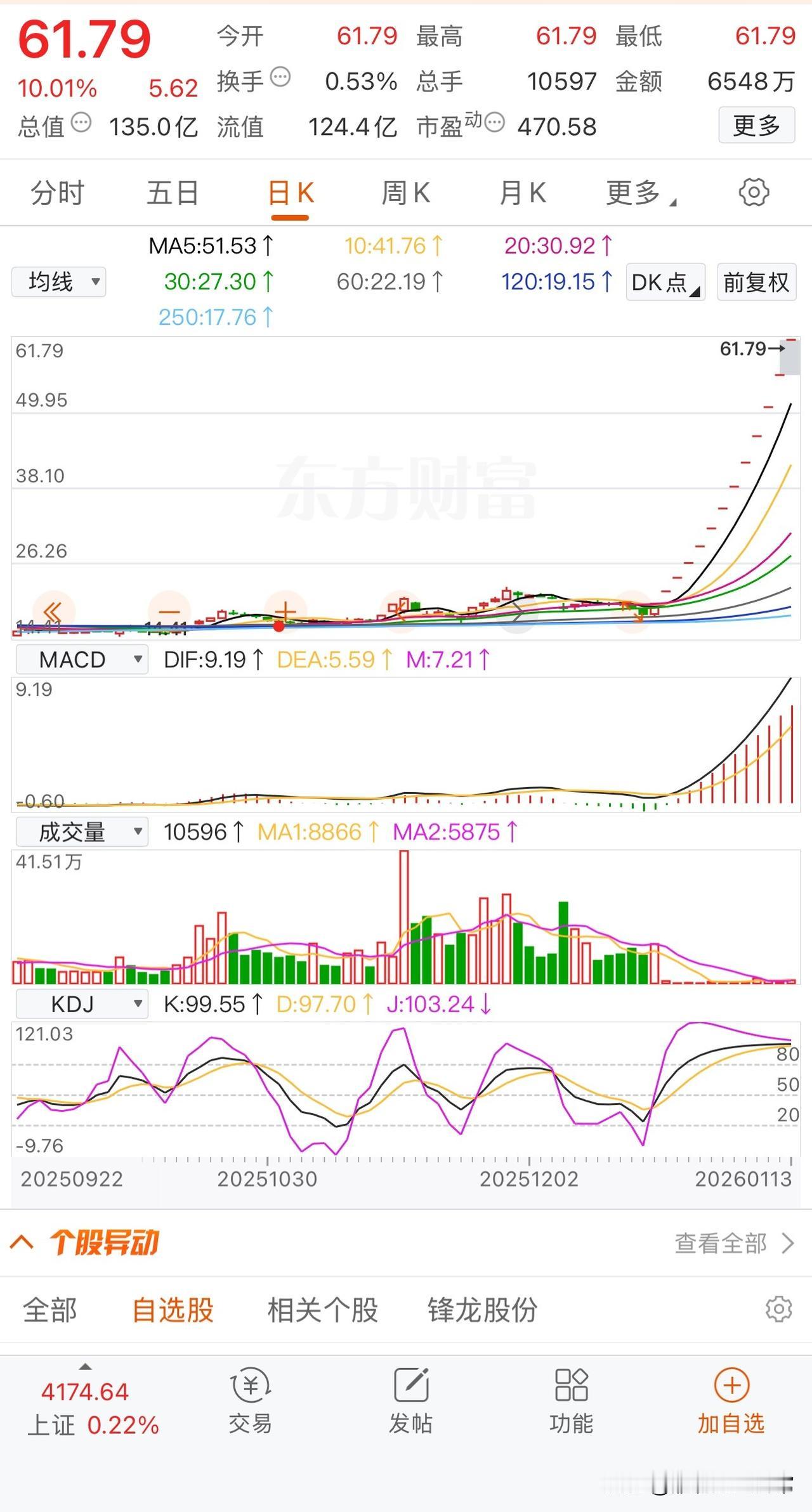Viewport: 812px width, 1512px height.
Task: Tap the zoom-out minus icon on the chart
Action: click(169, 612)
